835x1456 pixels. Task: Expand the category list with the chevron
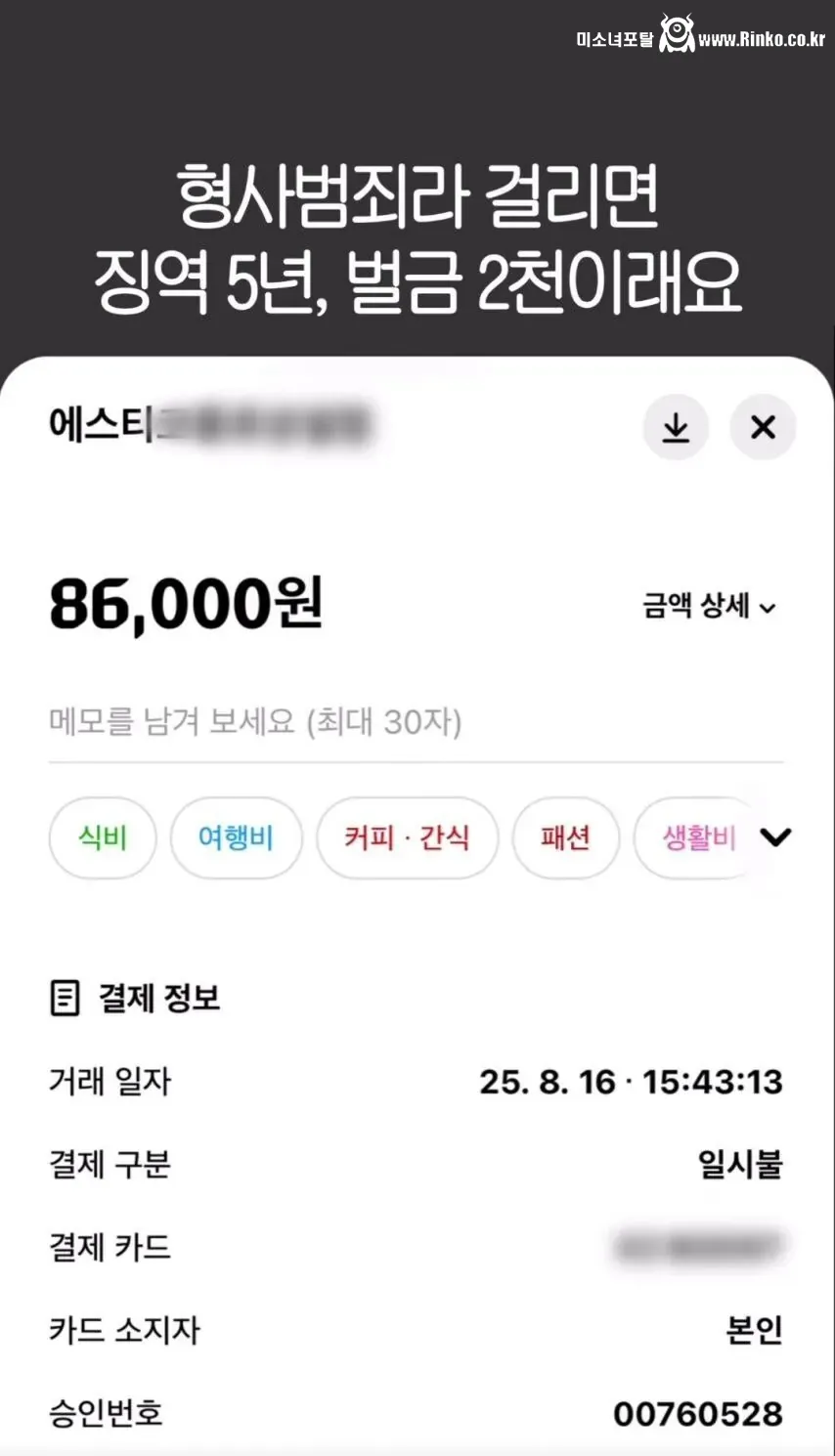point(776,837)
